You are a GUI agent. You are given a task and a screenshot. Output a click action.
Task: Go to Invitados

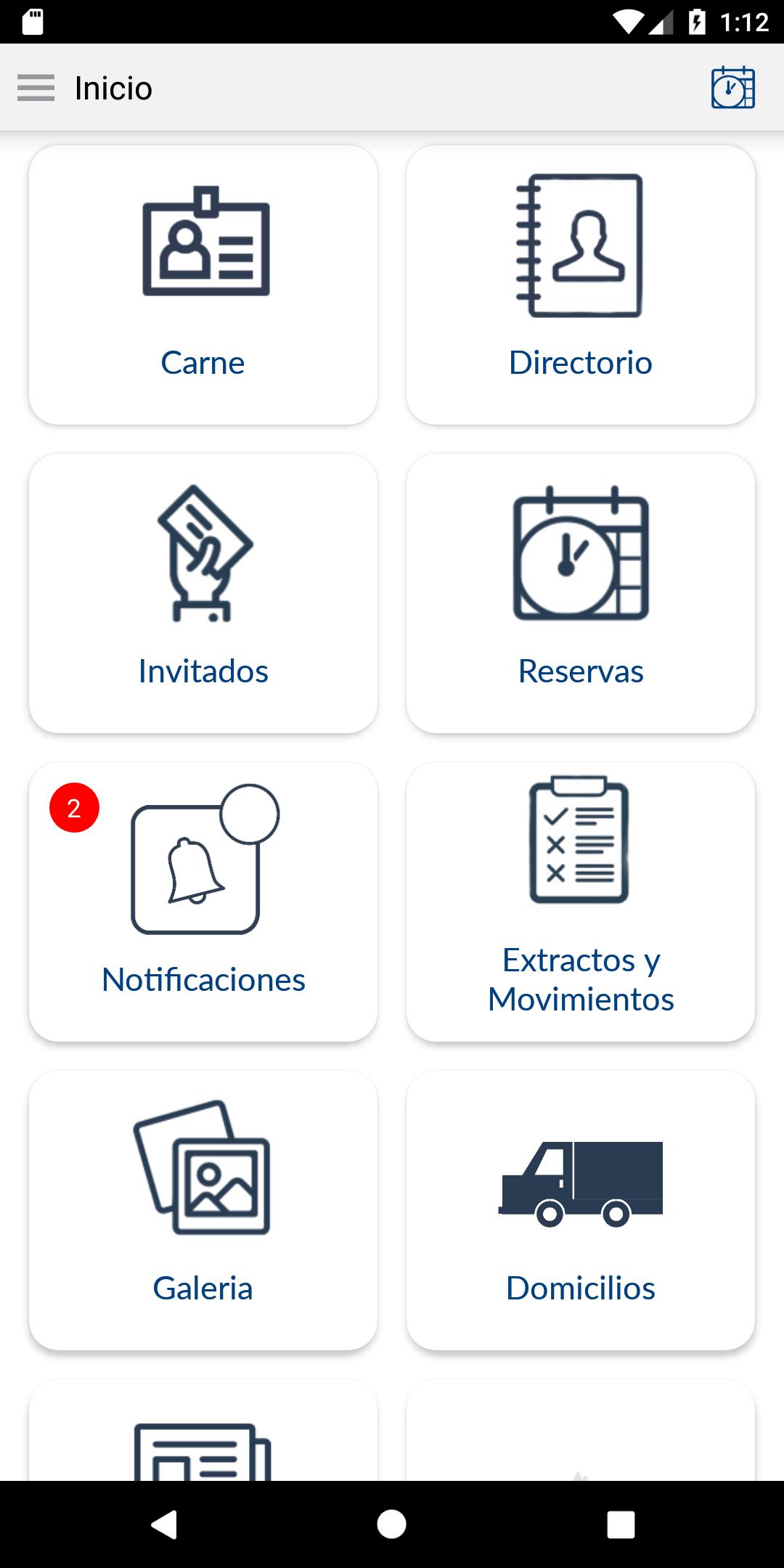[x=203, y=594]
